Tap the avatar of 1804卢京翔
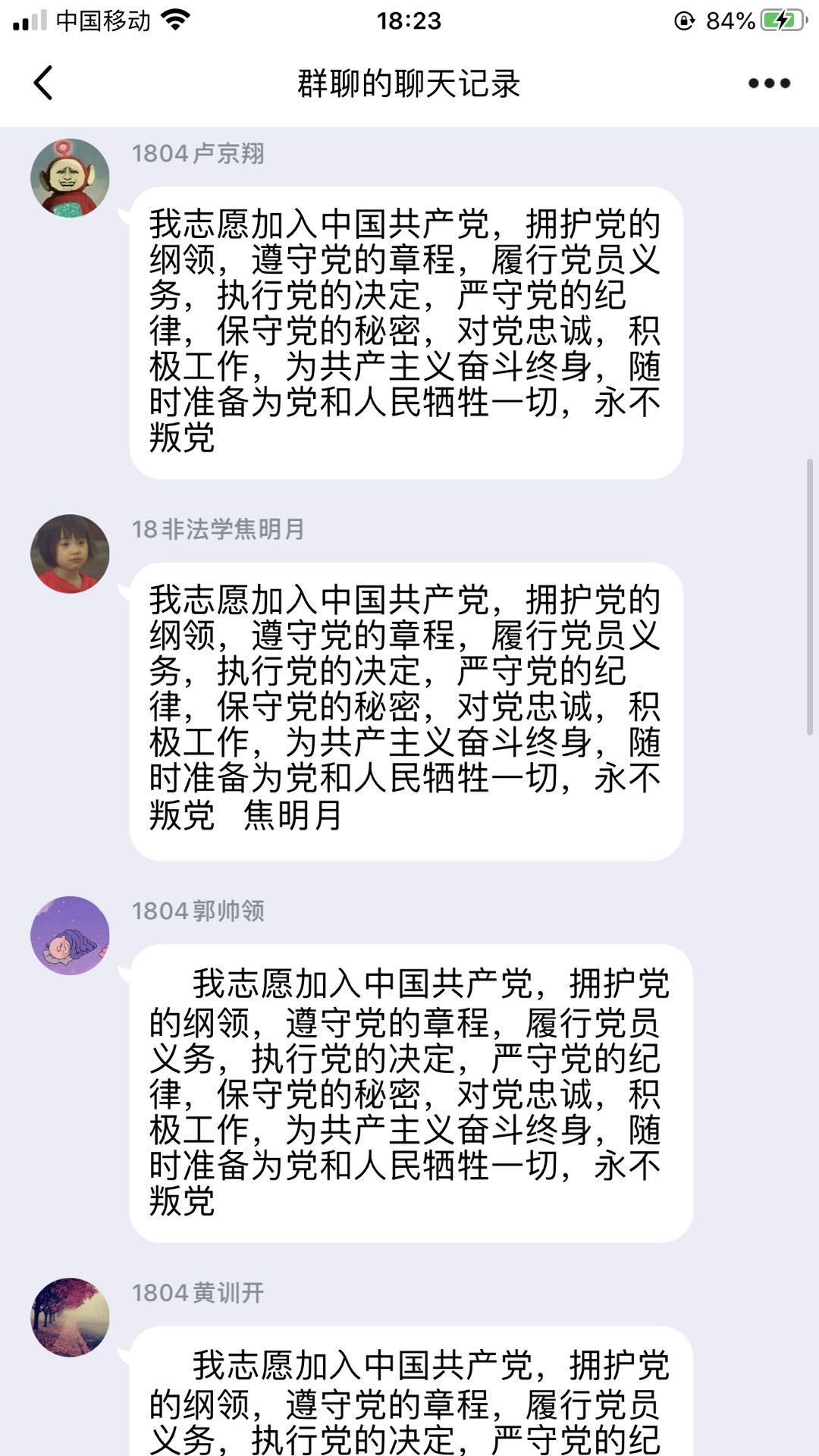The height and width of the screenshot is (1456, 819). coord(70,178)
